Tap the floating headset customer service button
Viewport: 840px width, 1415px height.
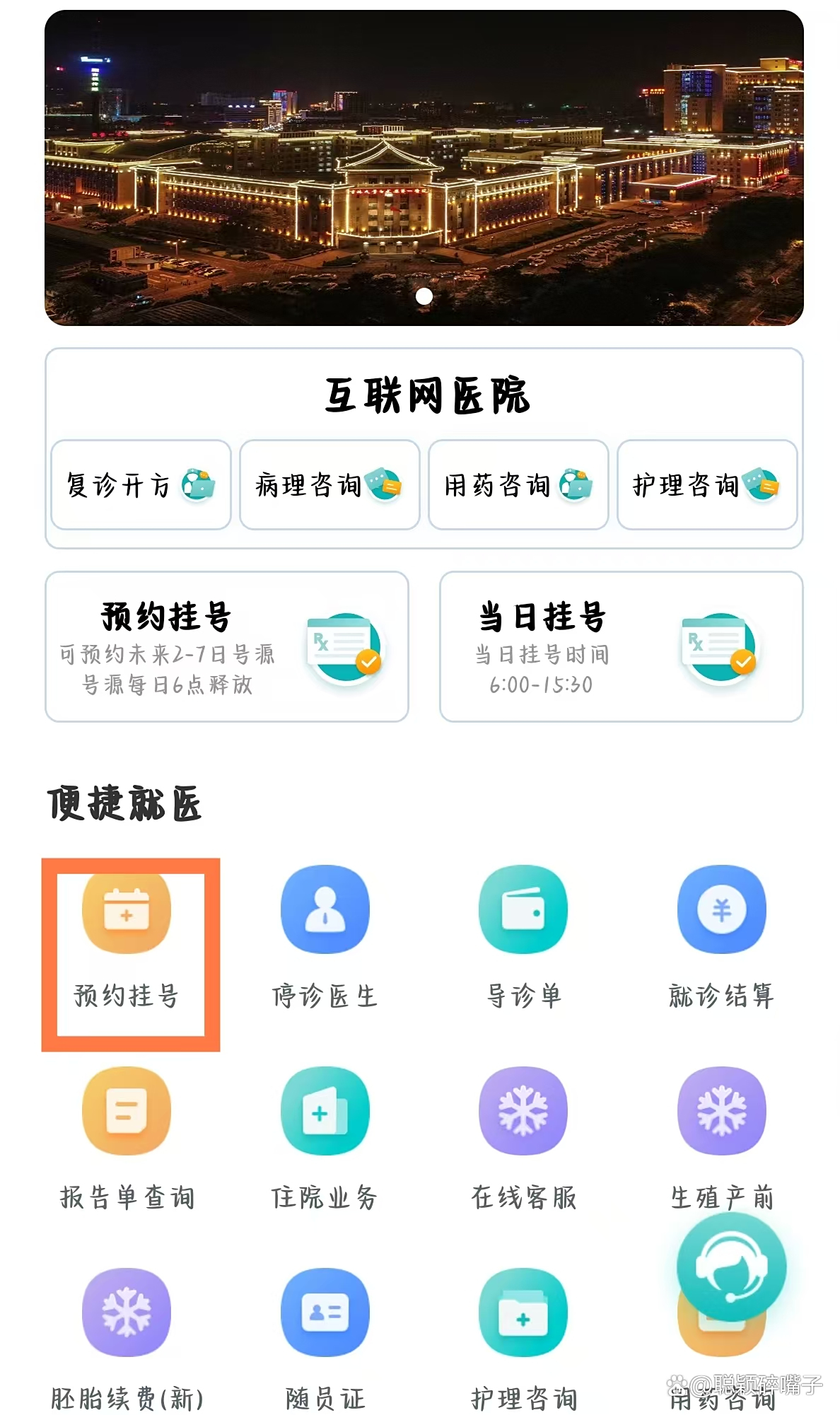coord(731,1267)
